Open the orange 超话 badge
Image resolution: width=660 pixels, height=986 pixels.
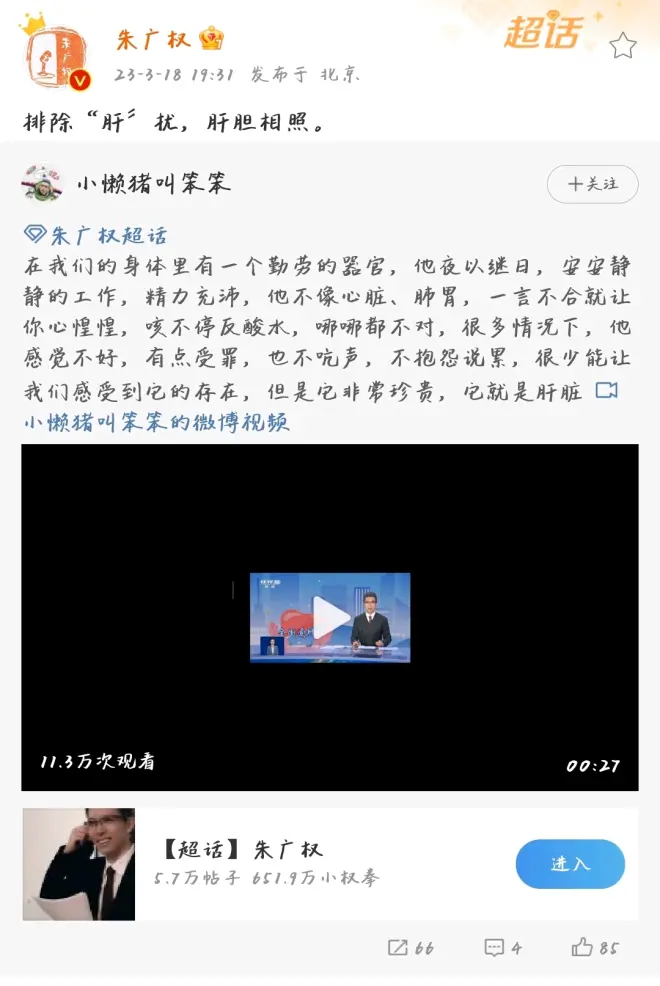coord(542,32)
